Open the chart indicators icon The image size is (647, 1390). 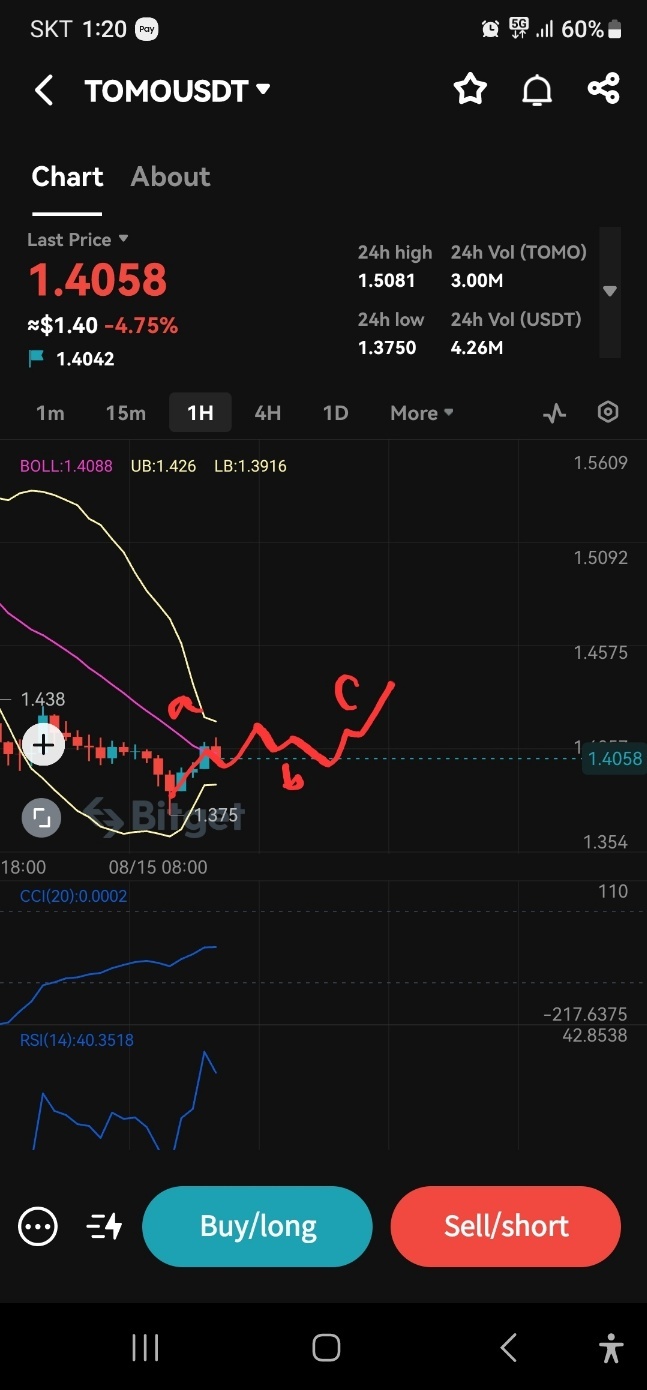coord(554,413)
